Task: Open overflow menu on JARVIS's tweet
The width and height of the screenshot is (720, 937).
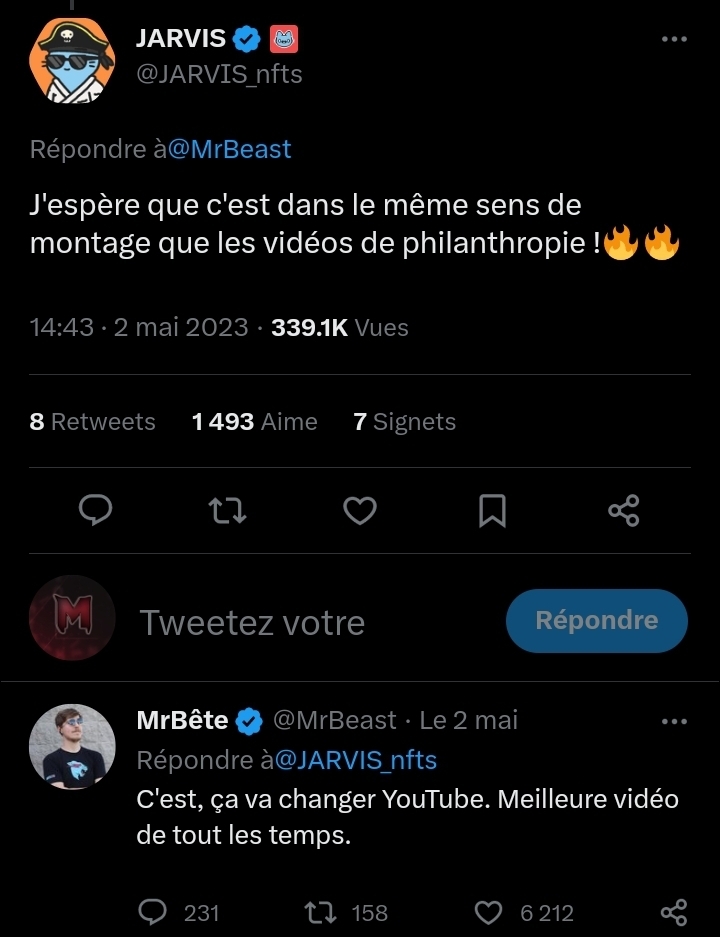Action: tap(675, 39)
